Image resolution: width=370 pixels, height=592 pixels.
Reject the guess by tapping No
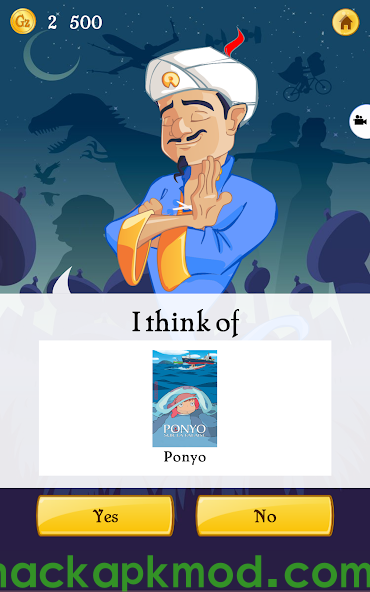265,516
